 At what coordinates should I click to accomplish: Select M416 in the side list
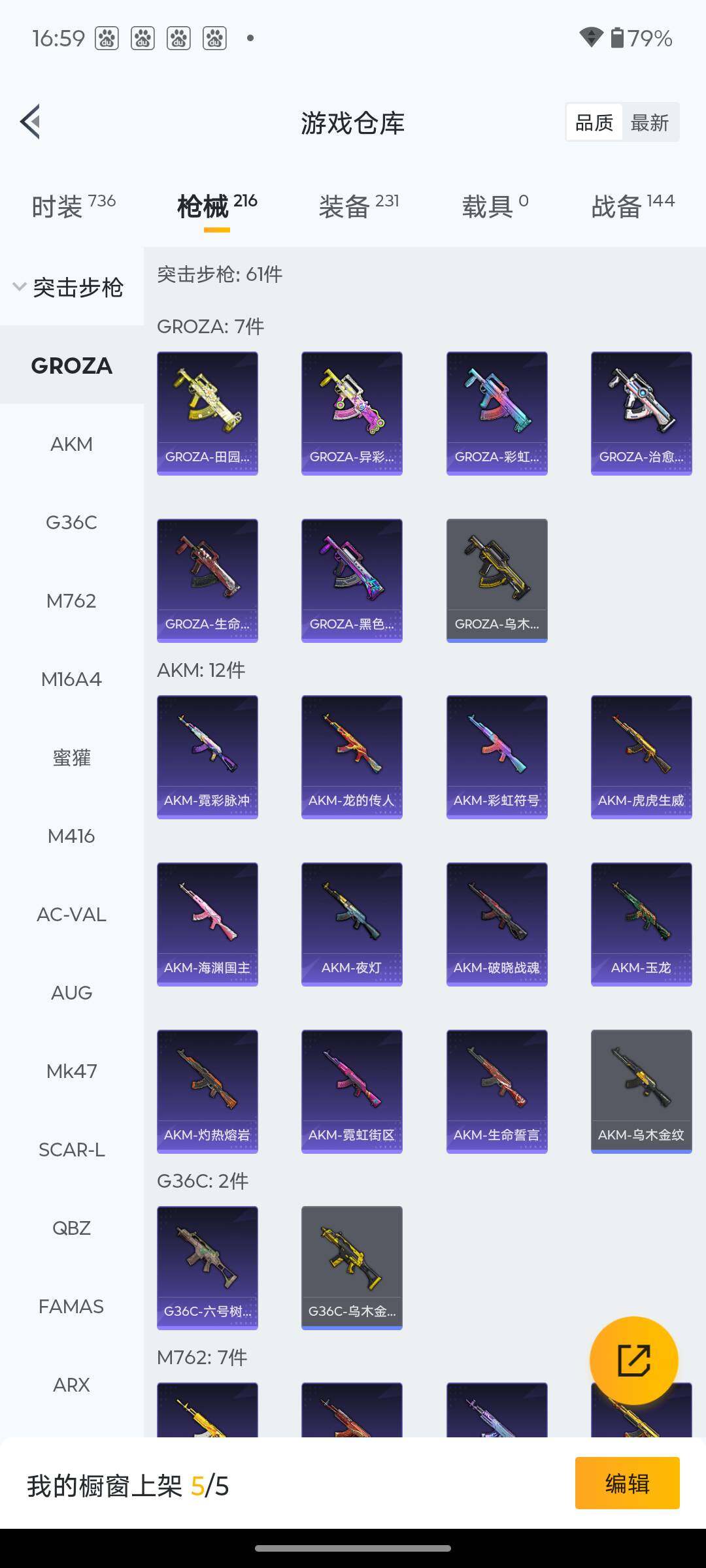[71, 836]
